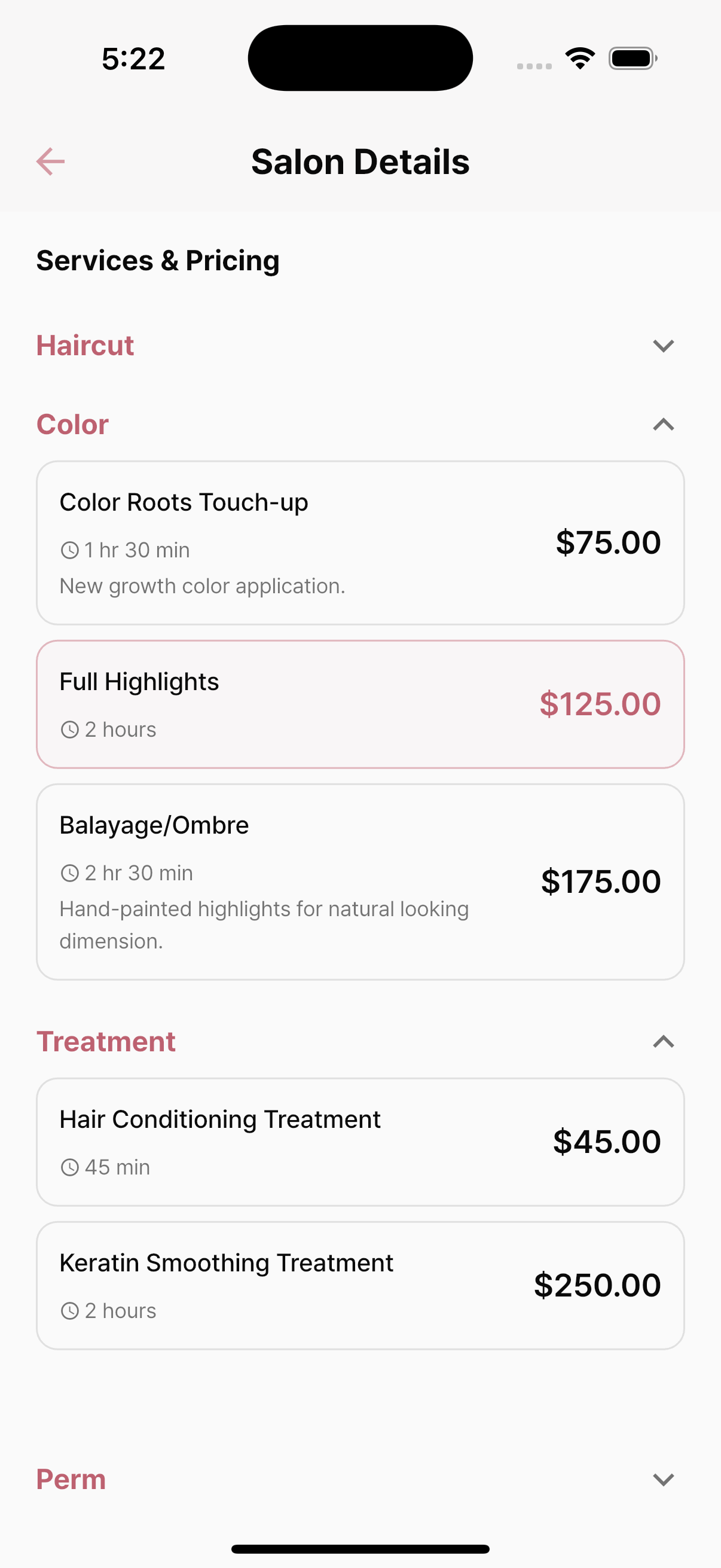The height and width of the screenshot is (1568, 721).
Task: Click the back arrow to leave Salon Details
Action: pos(50,161)
